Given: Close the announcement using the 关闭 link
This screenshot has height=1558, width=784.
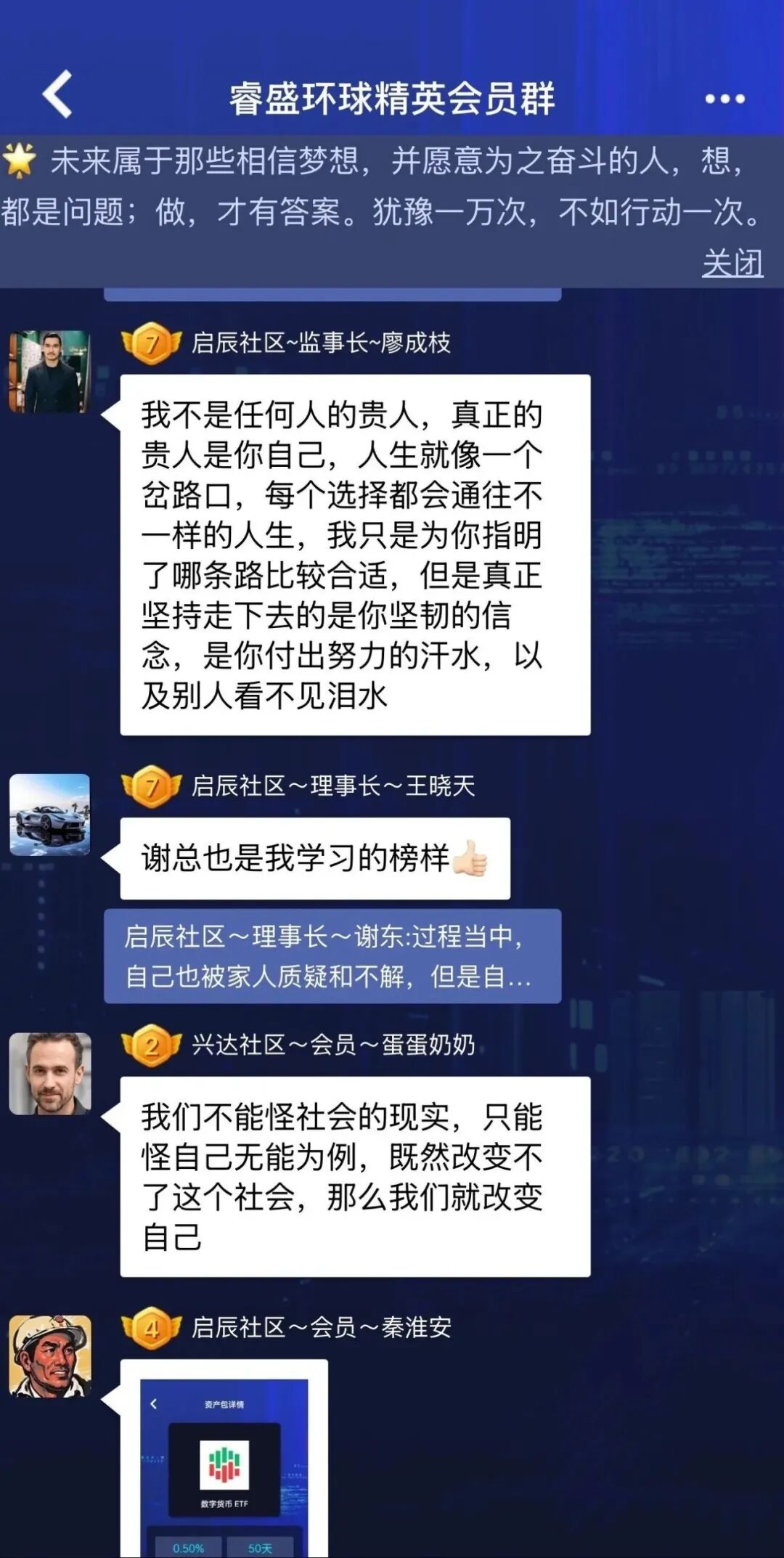Looking at the screenshot, I should click(x=733, y=264).
